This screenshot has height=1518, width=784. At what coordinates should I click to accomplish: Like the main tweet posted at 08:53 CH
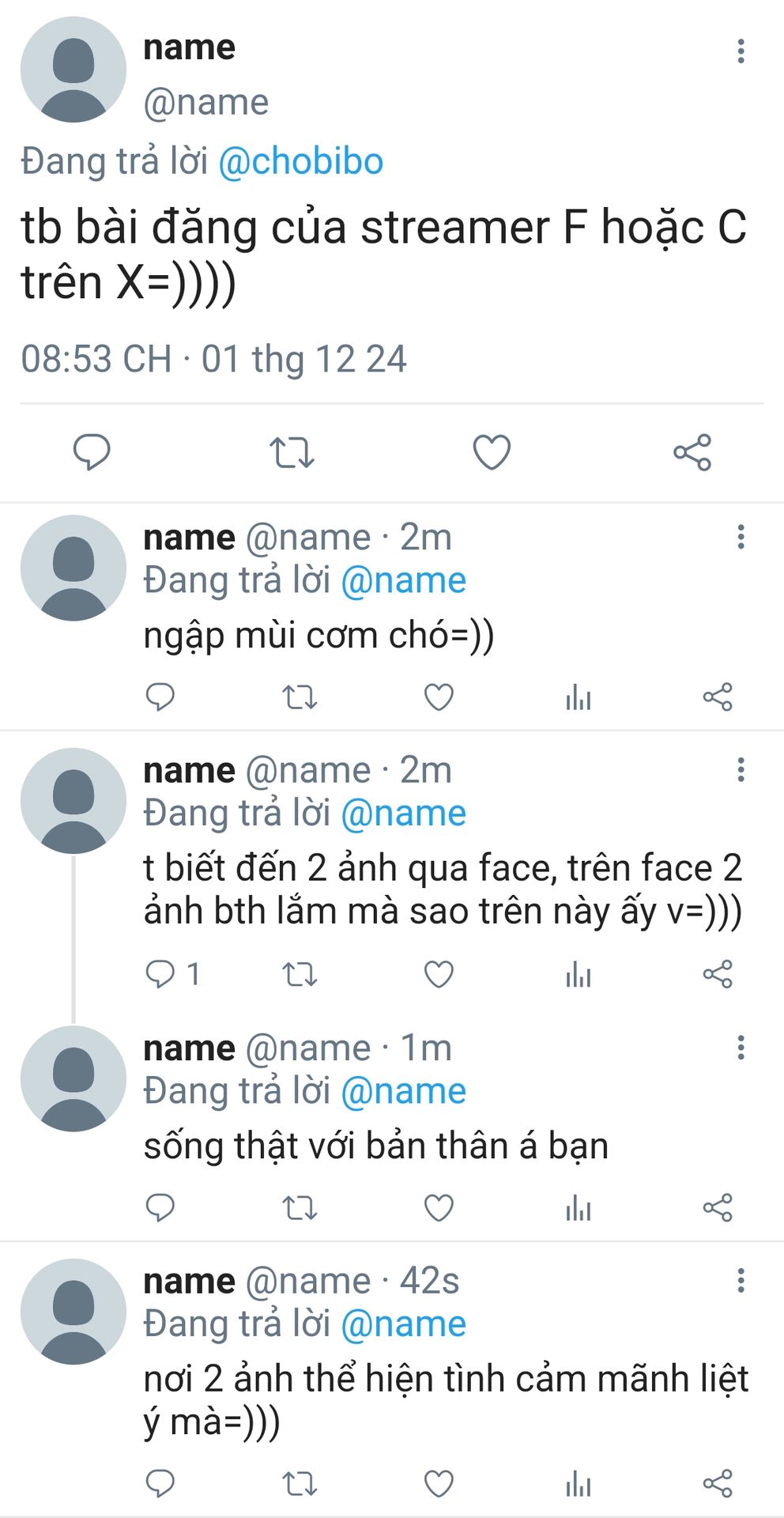pos(492,452)
